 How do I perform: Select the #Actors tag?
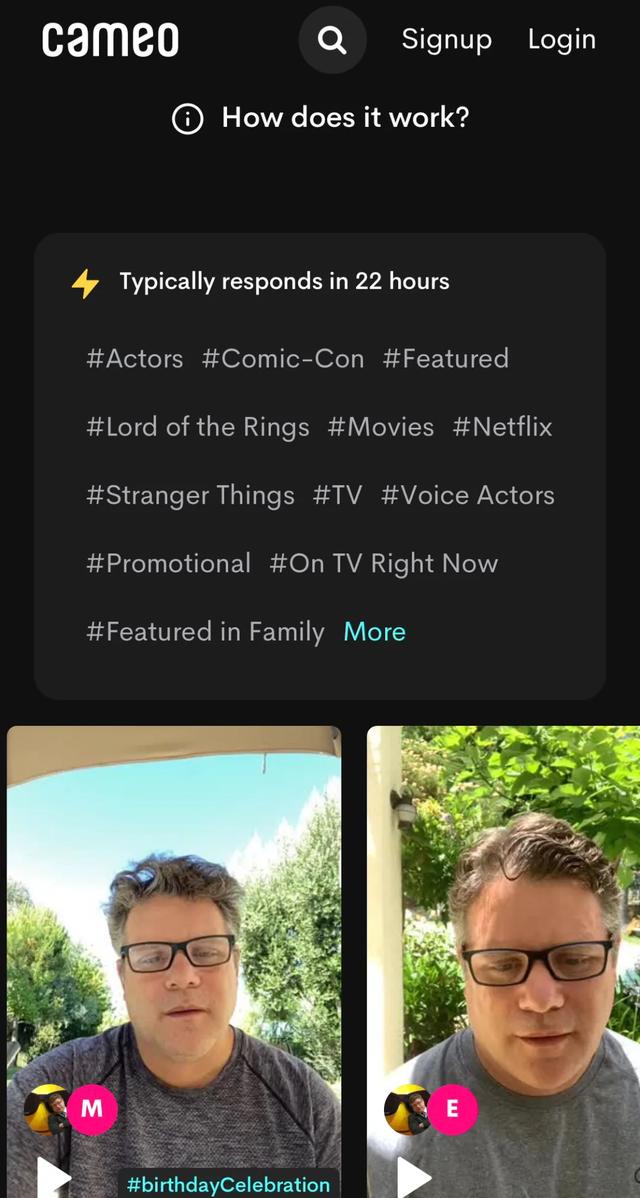[135, 358]
